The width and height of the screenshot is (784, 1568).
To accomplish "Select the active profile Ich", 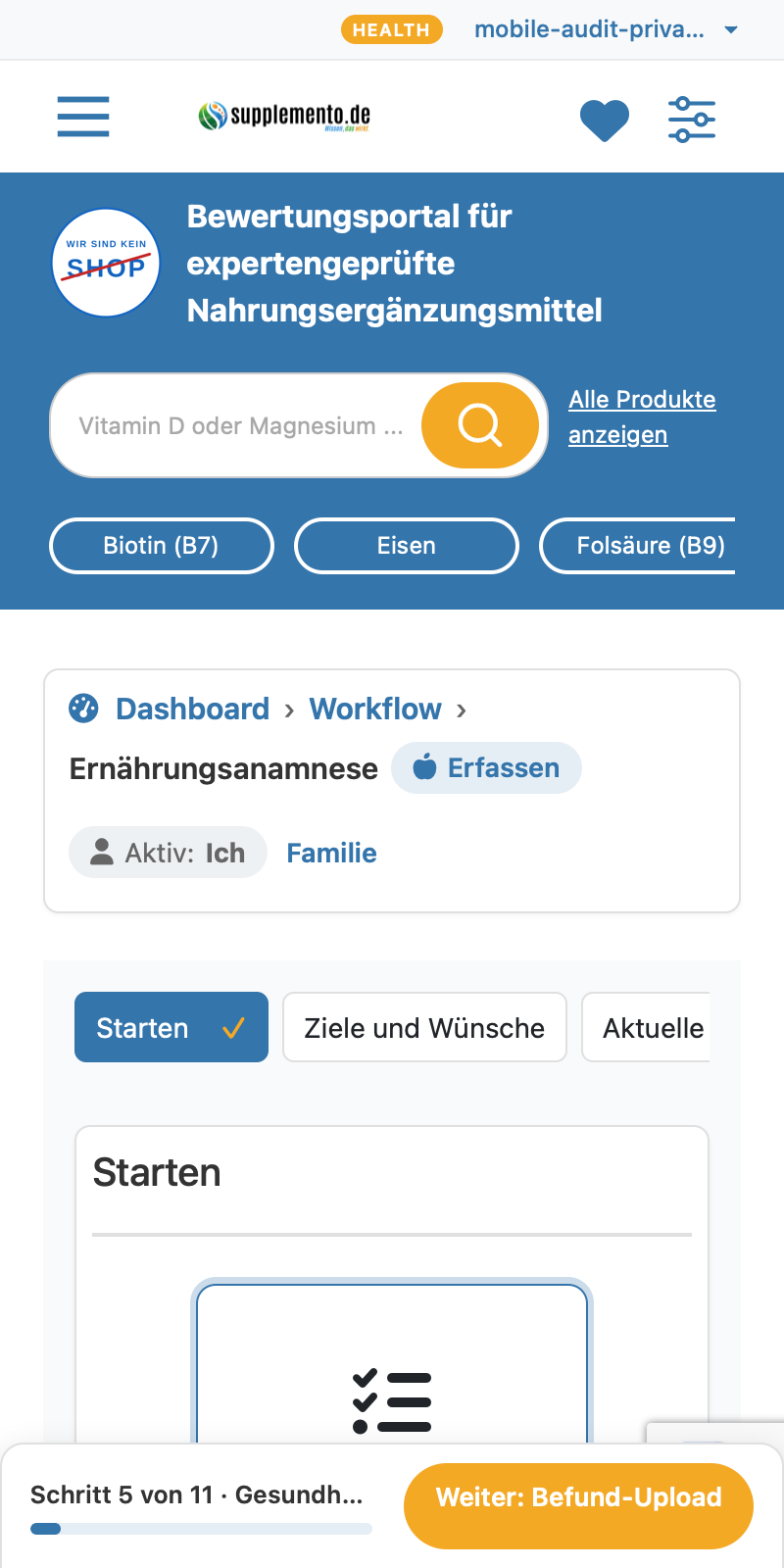I will pyautogui.click(x=168, y=853).
